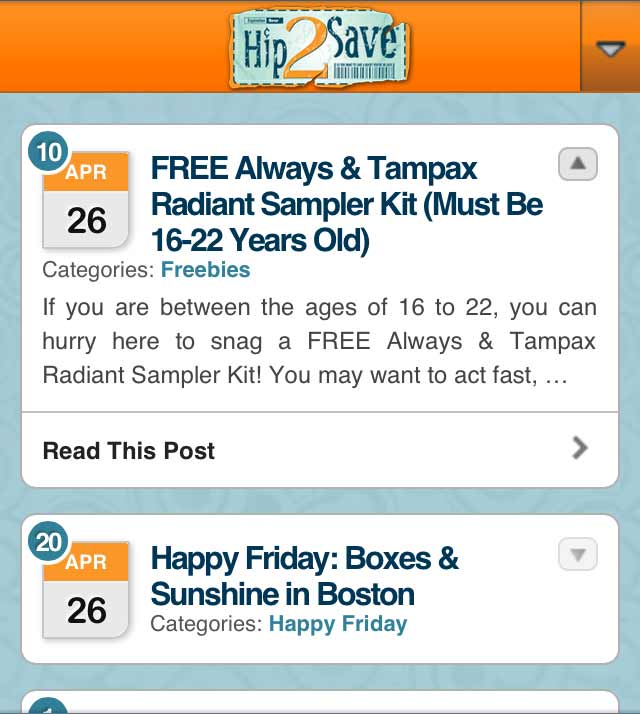Image resolution: width=640 pixels, height=714 pixels.
Task: Open the header dropdown menu
Action: [x=609, y=48]
